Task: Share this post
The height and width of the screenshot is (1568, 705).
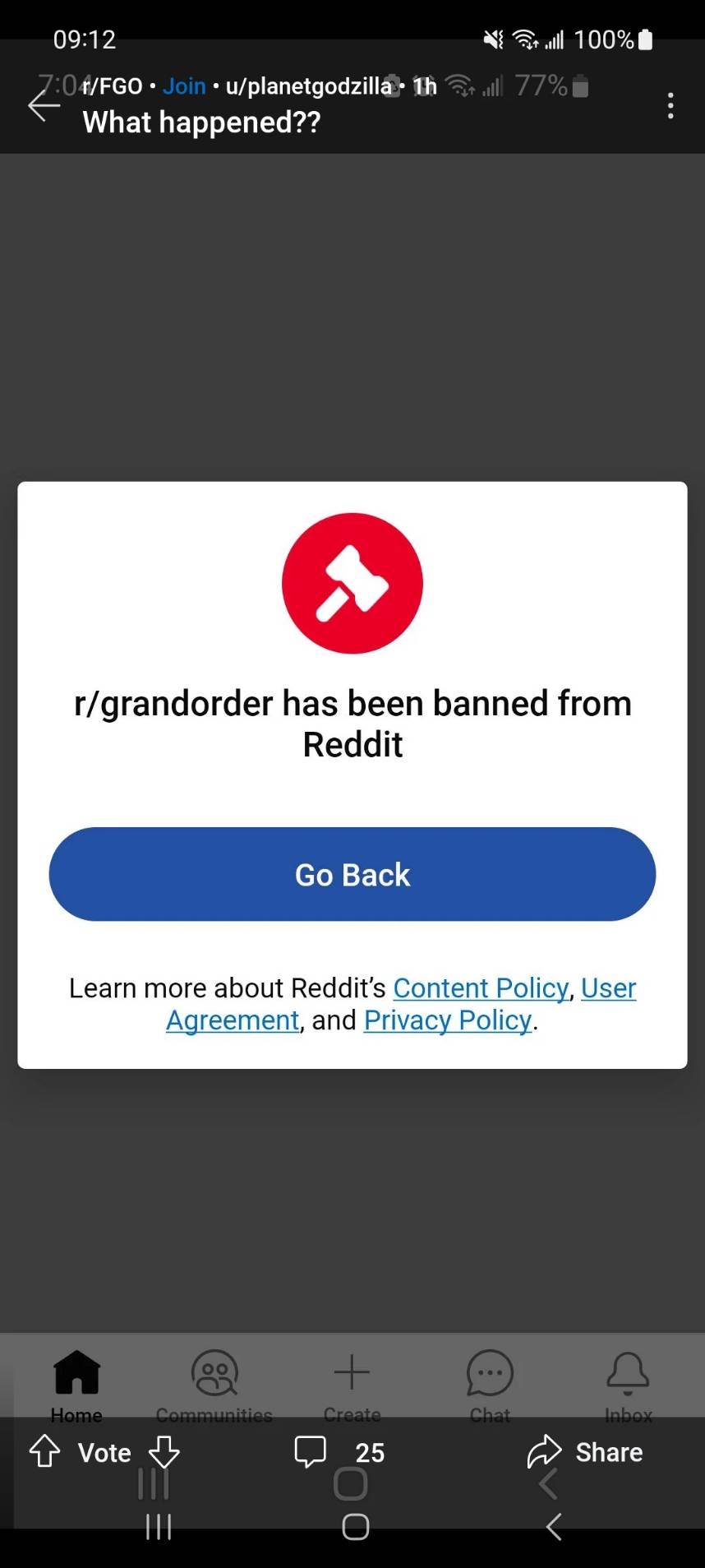Action: 585,1452
